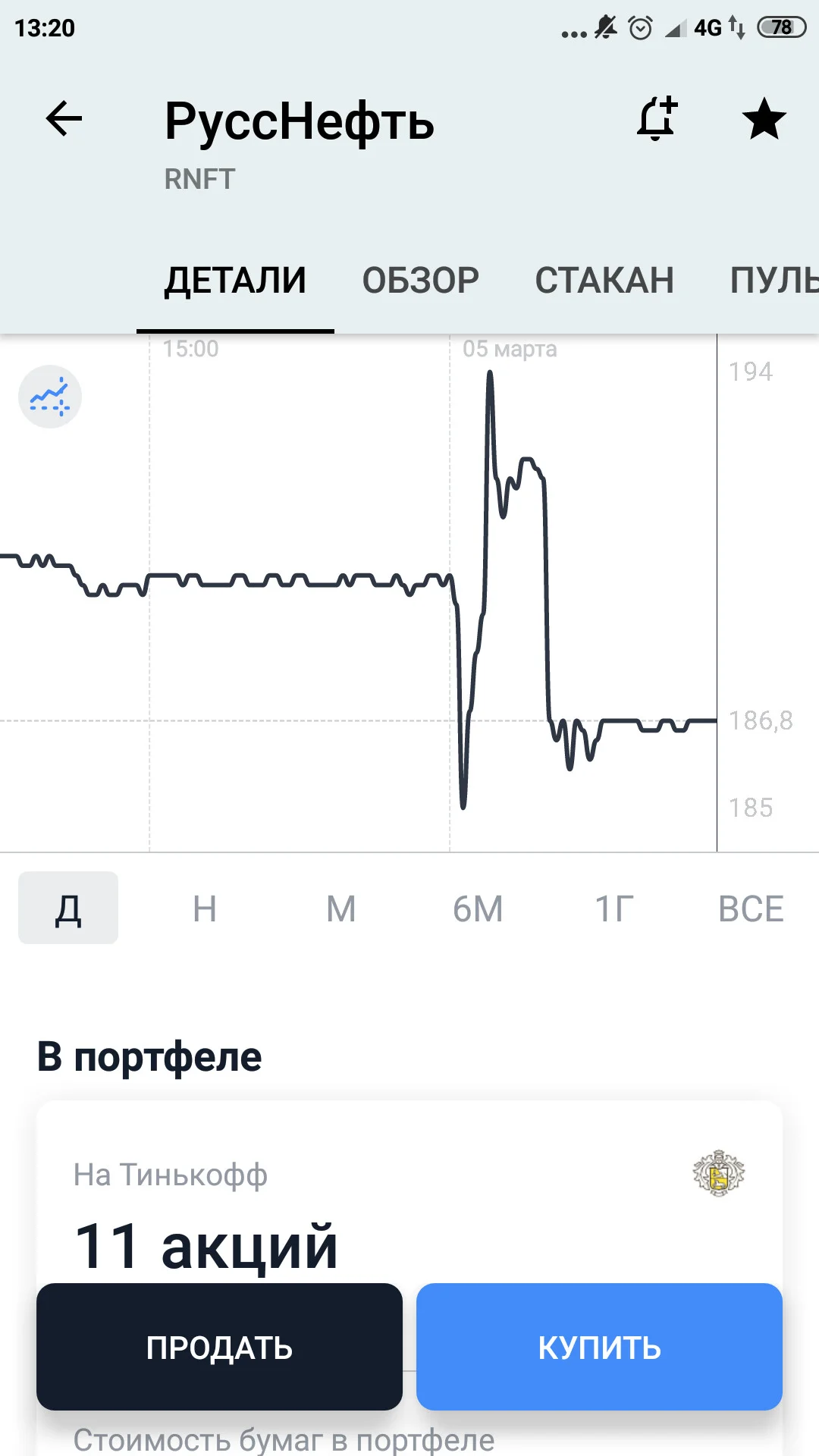Toggle the favorite star for РуссНефть
The height and width of the screenshot is (1456, 819).
point(764,119)
